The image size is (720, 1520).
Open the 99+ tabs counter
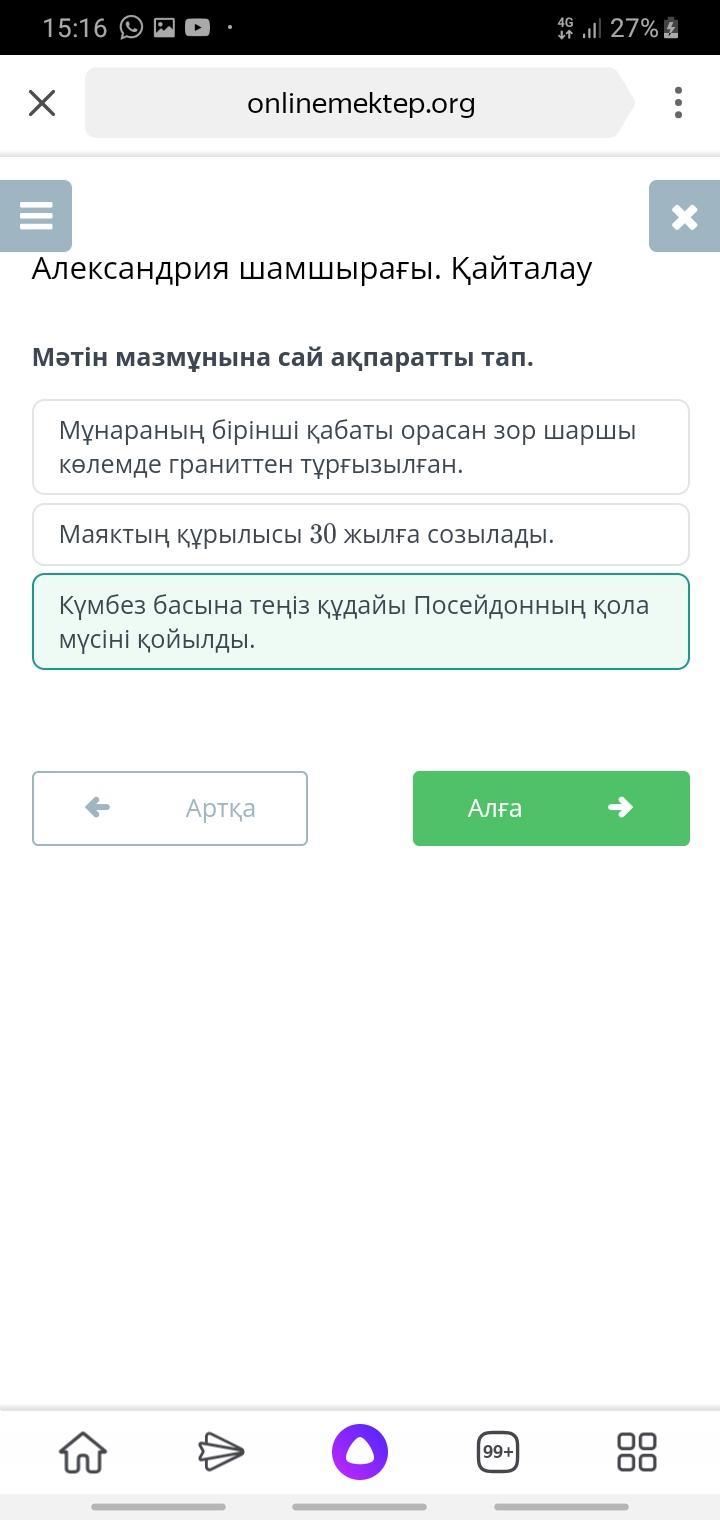click(x=498, y=1452)
